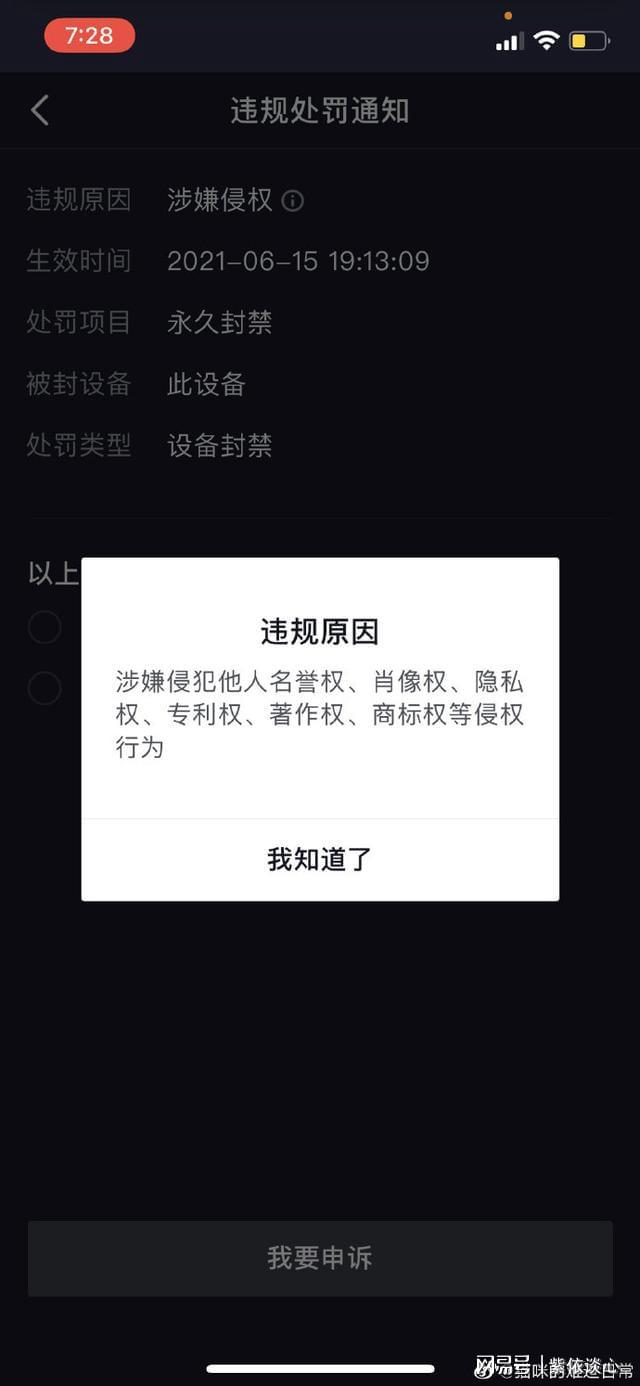The height and width of the screenshot is (1386, 640).
Task: Go back using the top-left arrow
Action: [40, 110]
